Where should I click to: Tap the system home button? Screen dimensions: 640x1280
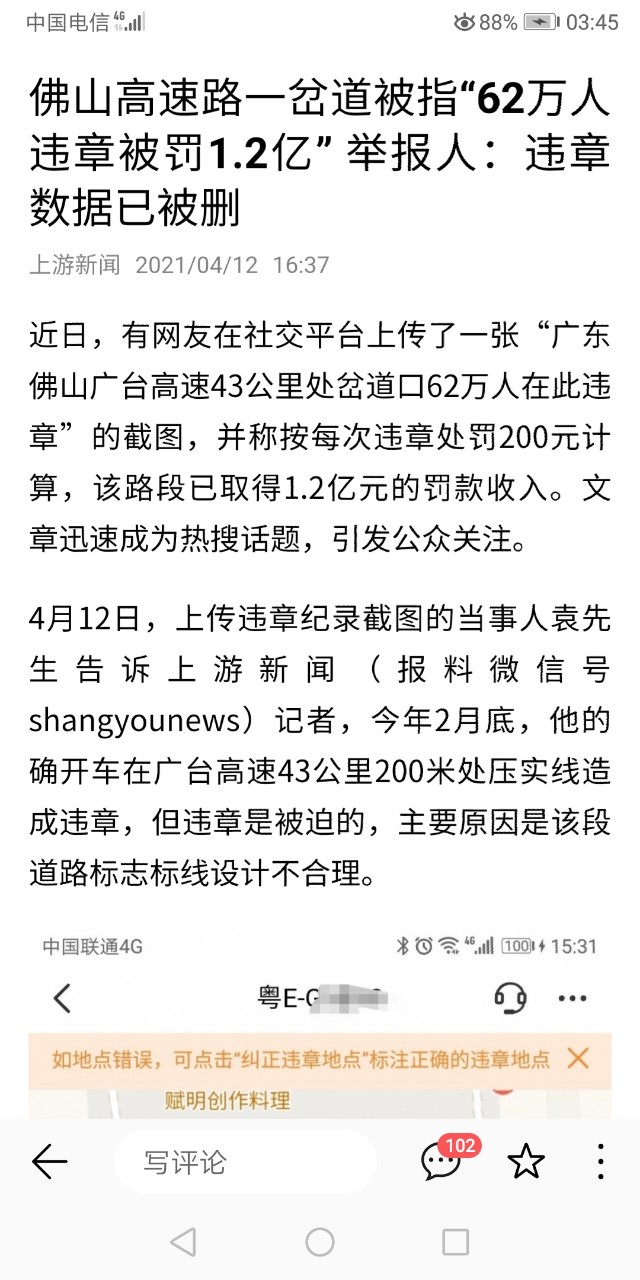(320, 1242)
